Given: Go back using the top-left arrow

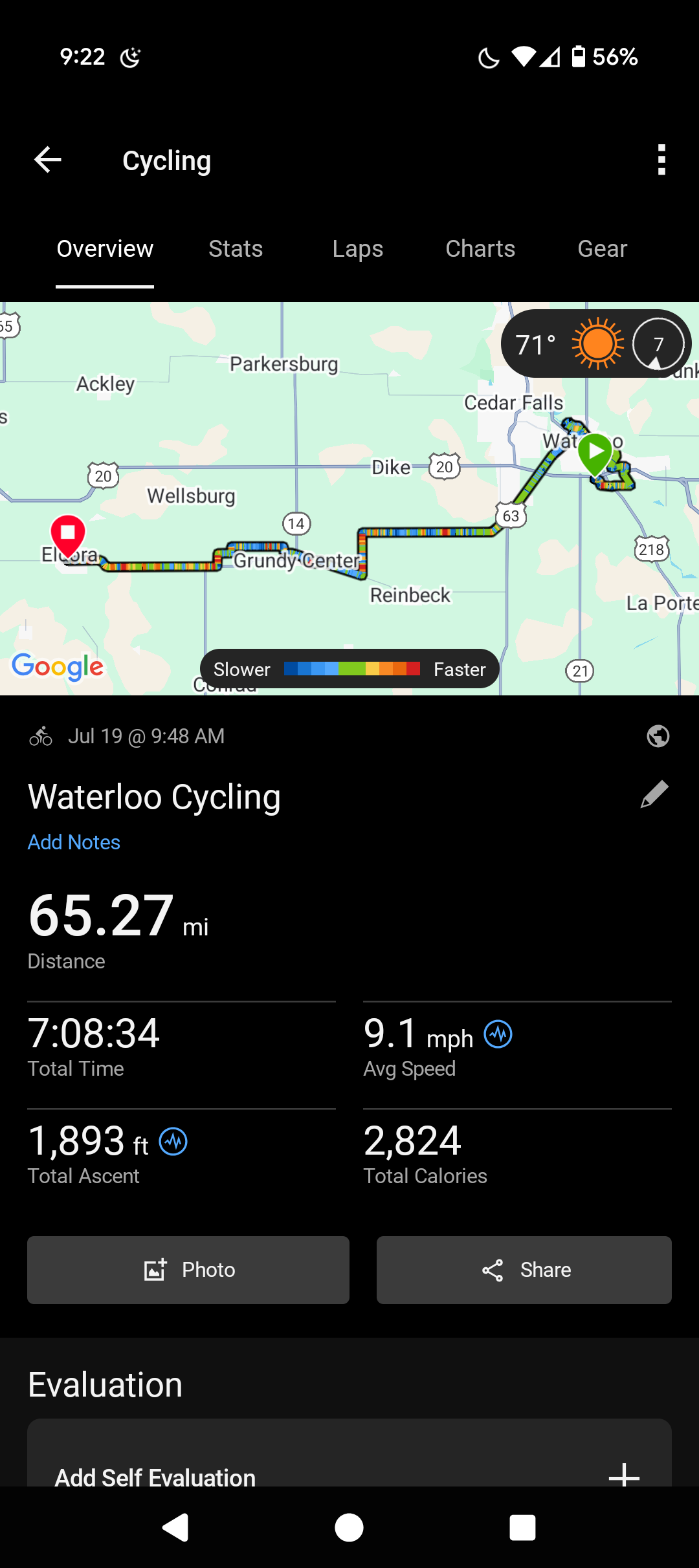Looking at the screenshot, I should click(48, 160).
